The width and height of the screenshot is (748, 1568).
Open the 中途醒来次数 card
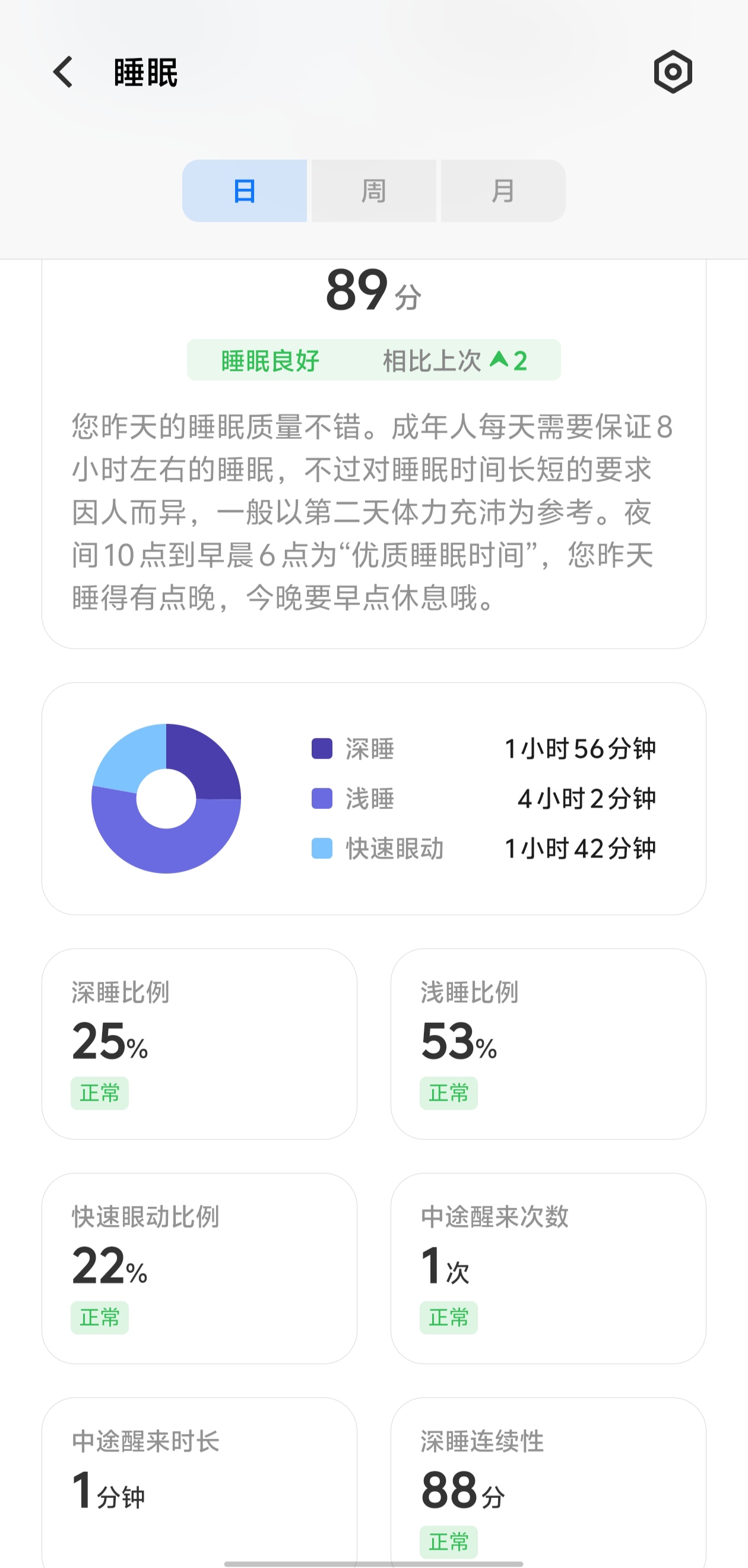pos(548,1268)
